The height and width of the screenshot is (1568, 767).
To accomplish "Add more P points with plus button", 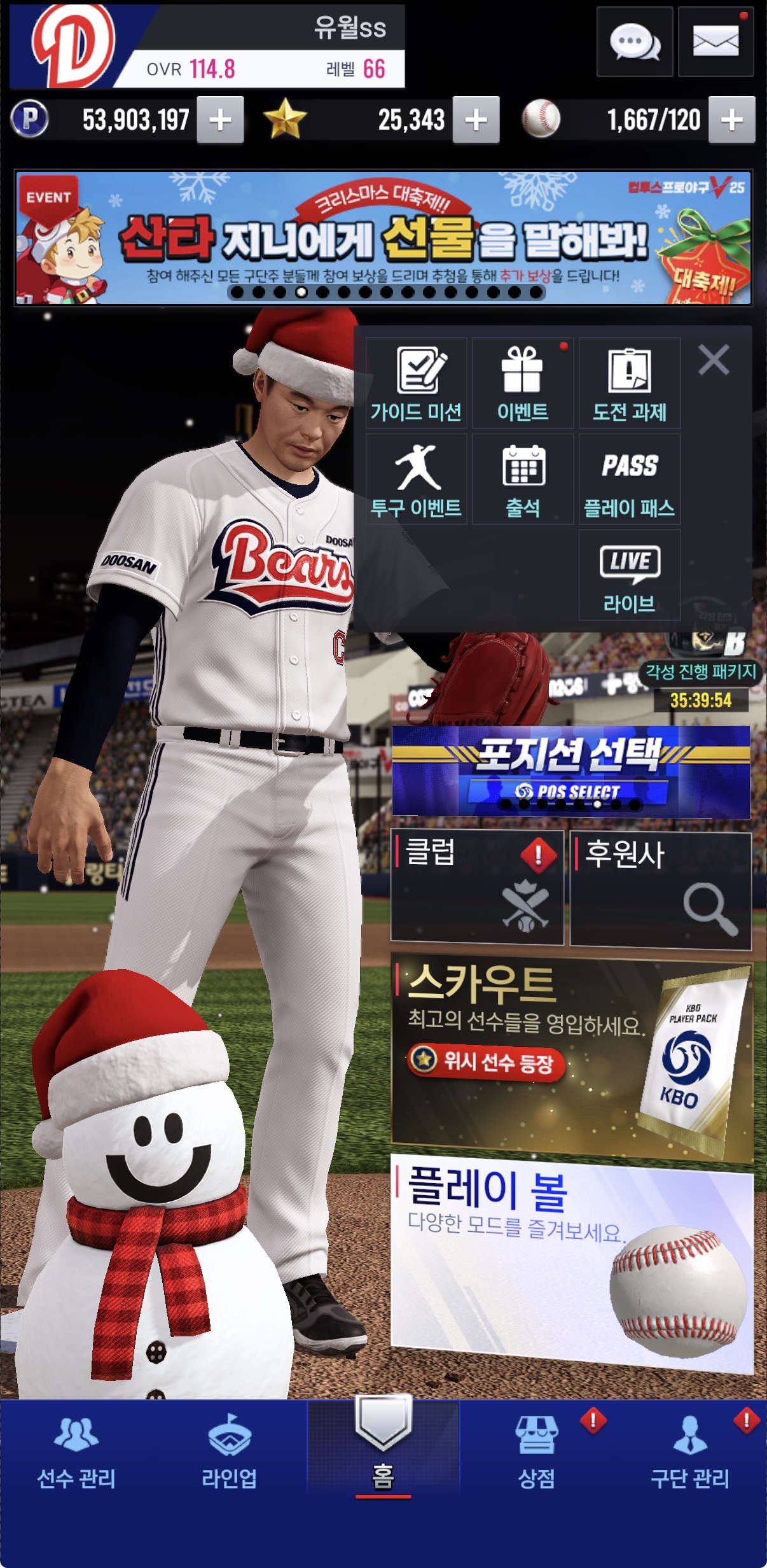I will pyautogui.click(x=220, y=120).
